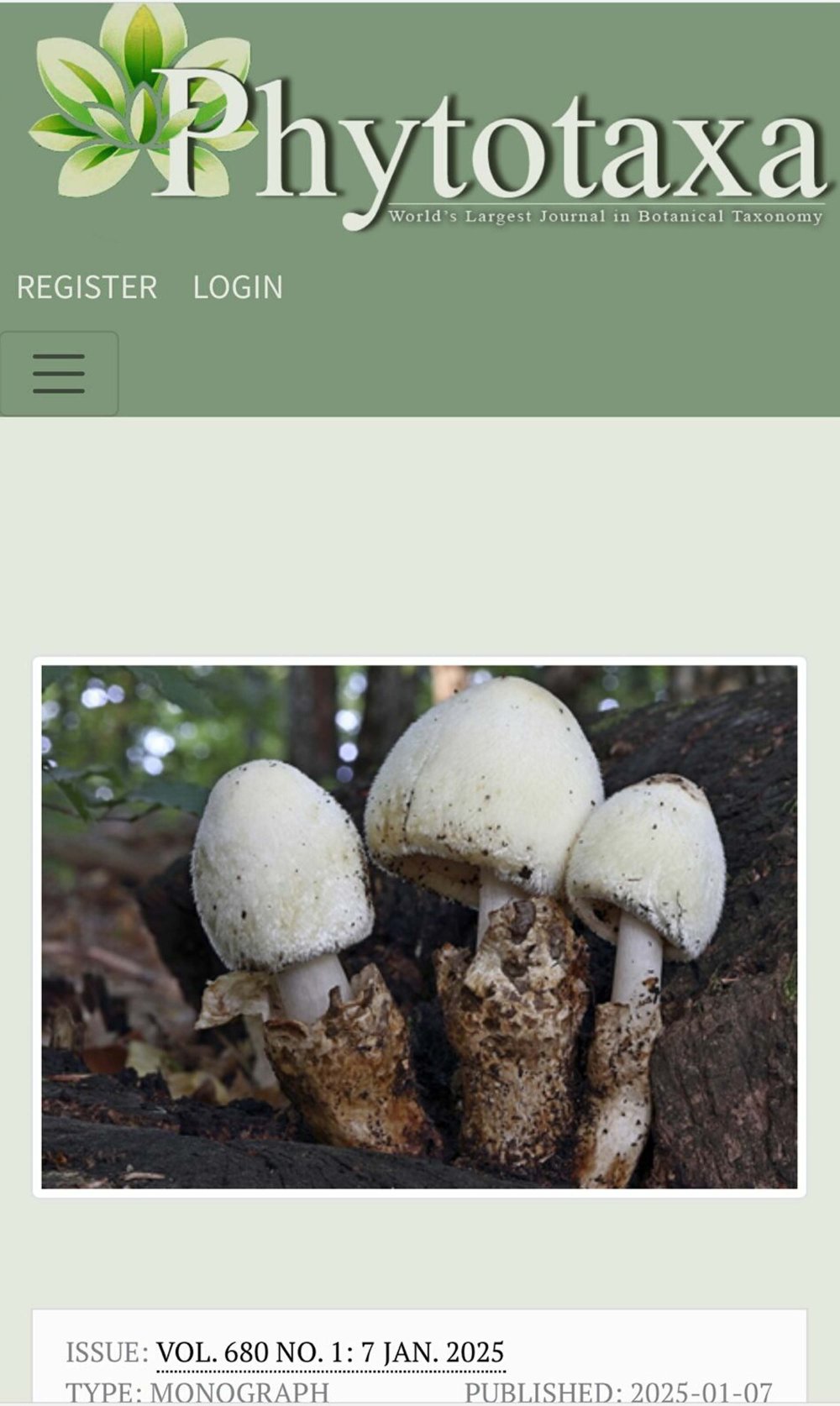The height and width of the screenshot is (1406, 840).
Task: Open the mushroom cover image
Action: pyautogui.click(x=419, y=926)
